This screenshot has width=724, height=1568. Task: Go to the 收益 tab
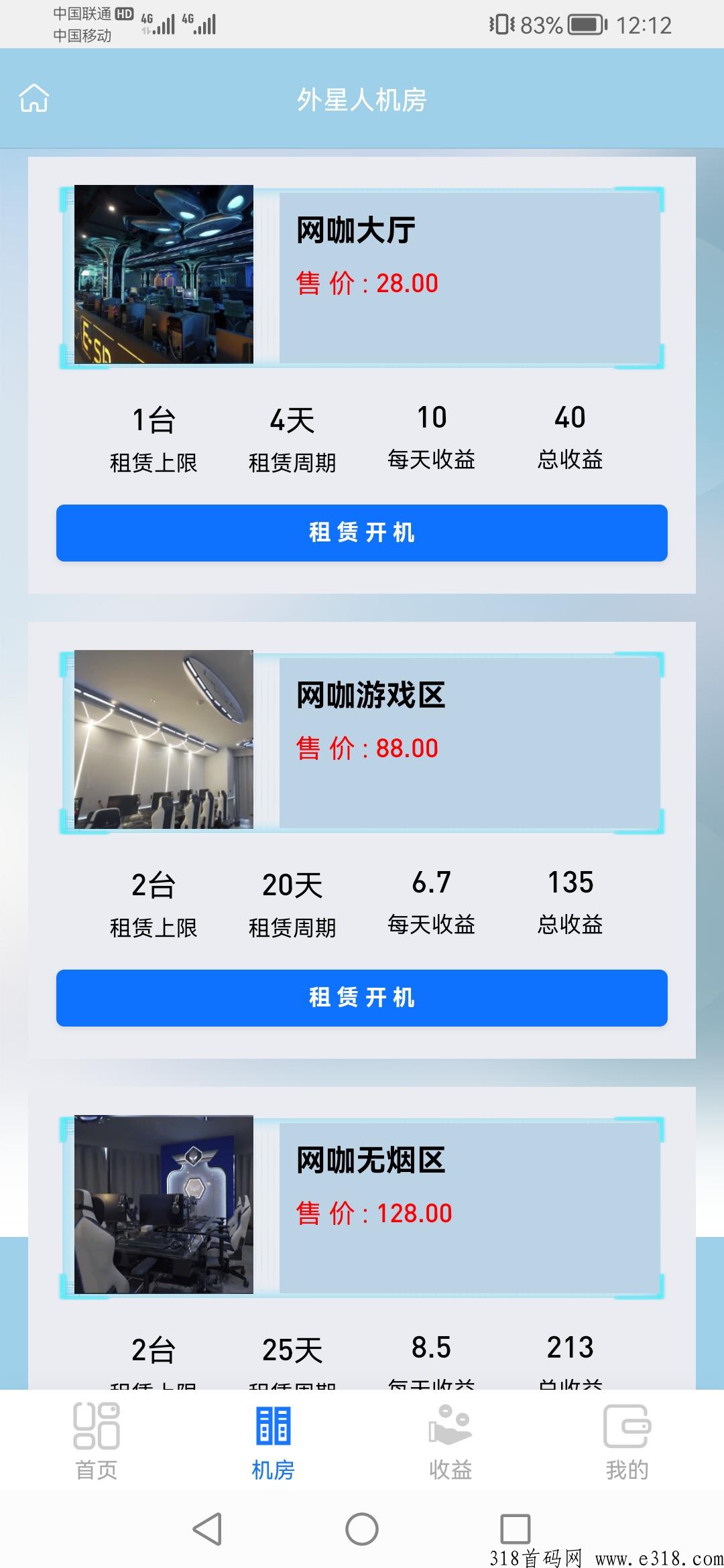tap(450, 1441)
